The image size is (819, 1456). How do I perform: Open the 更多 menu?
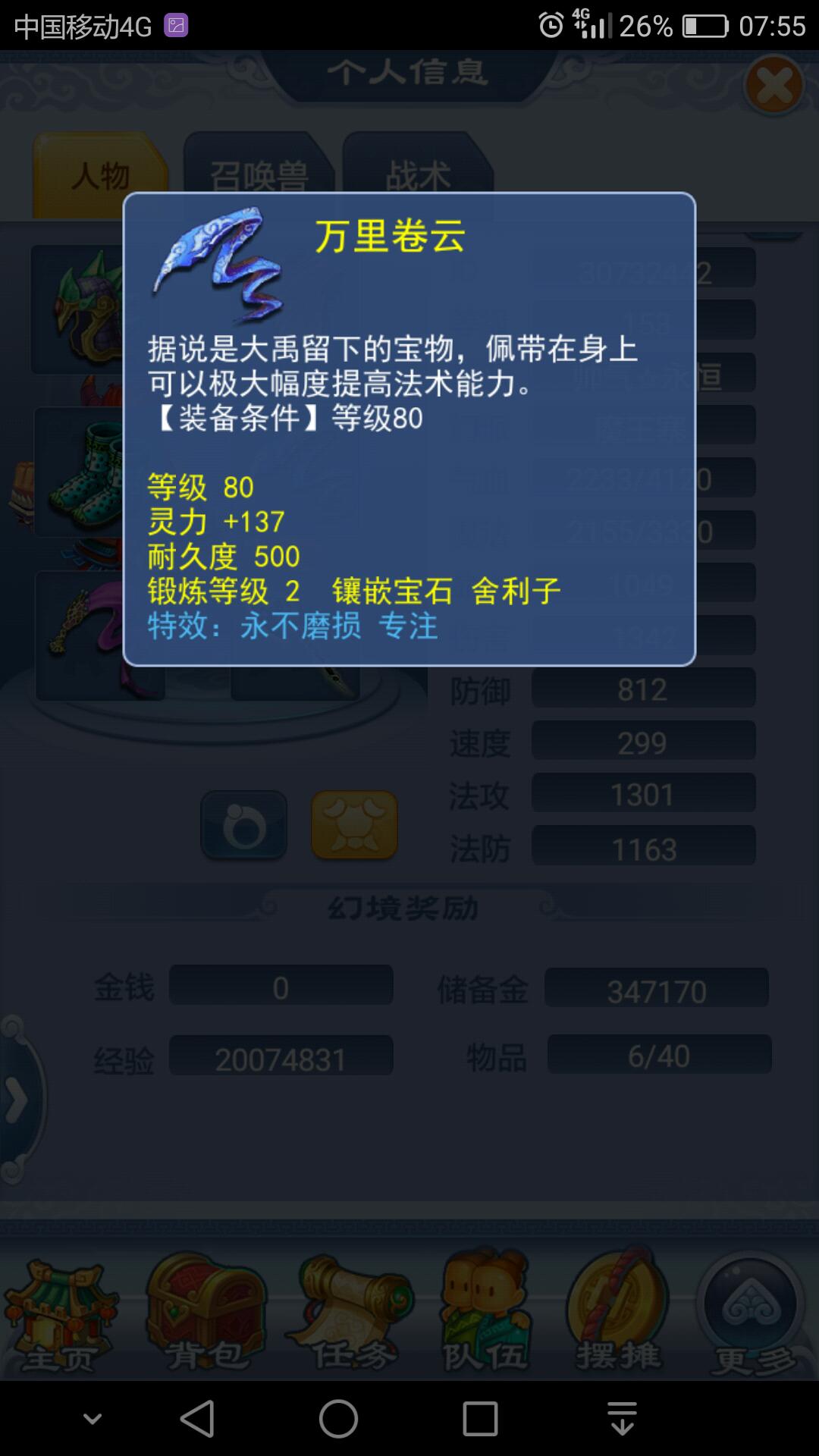pos(752,1316)
